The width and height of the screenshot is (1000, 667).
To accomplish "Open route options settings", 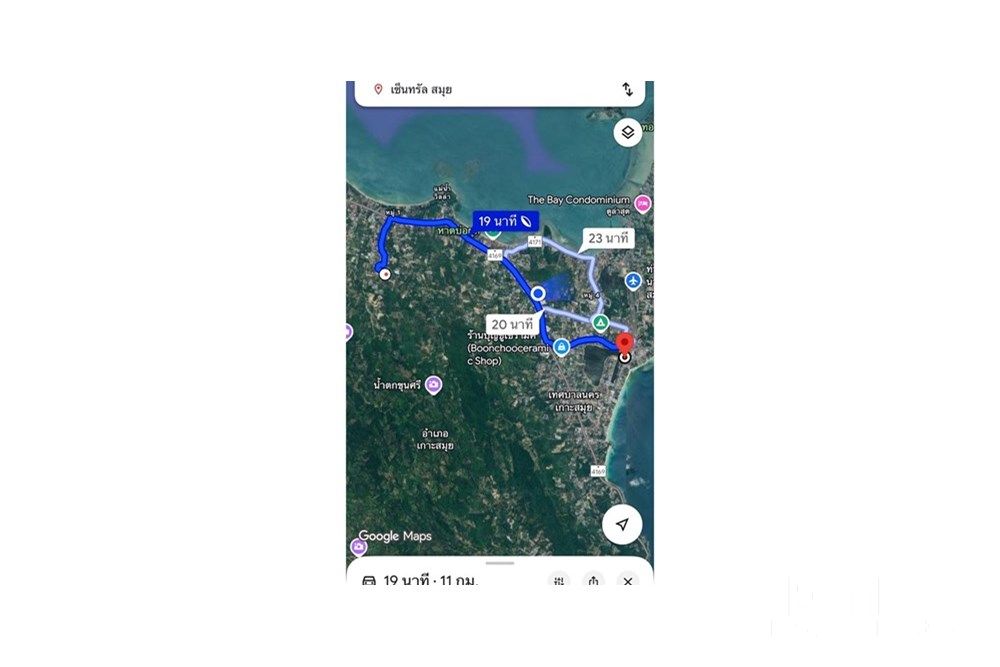I will 559,580.
